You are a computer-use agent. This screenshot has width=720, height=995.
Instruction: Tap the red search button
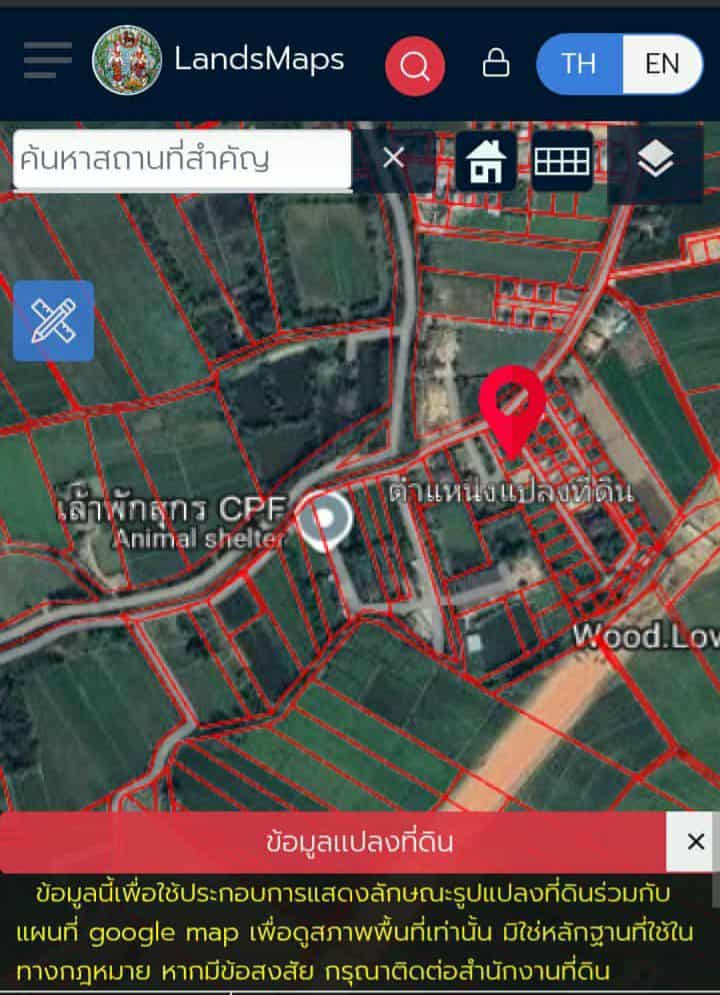[x=414, y=66]
